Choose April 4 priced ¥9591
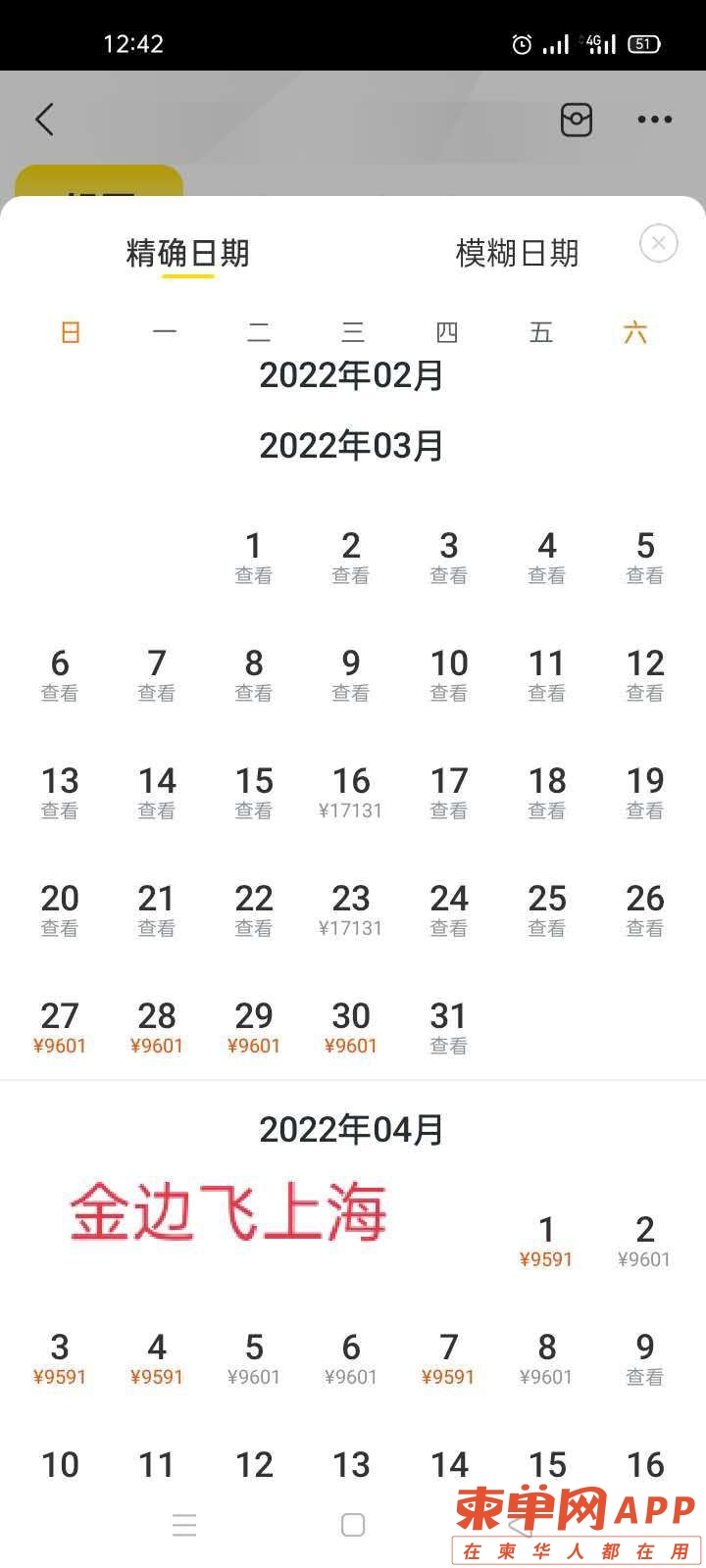 click(x=157, y=1358)
